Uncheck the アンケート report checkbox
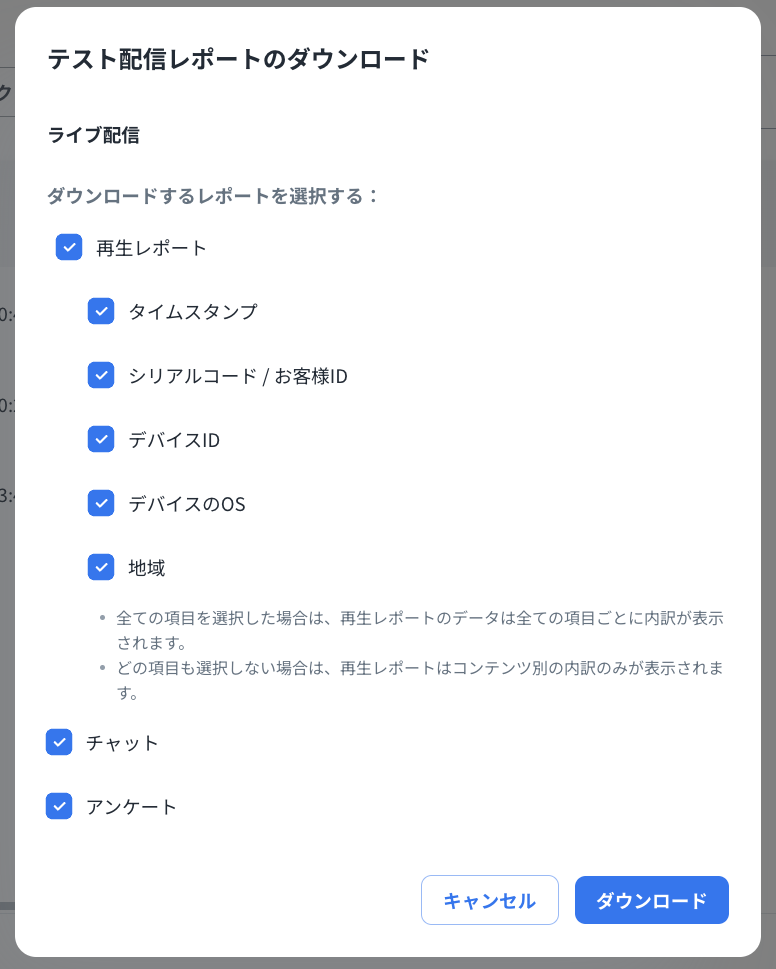This screenshot has height=969, width=776. pyautogui.click(x=59, y=806)
